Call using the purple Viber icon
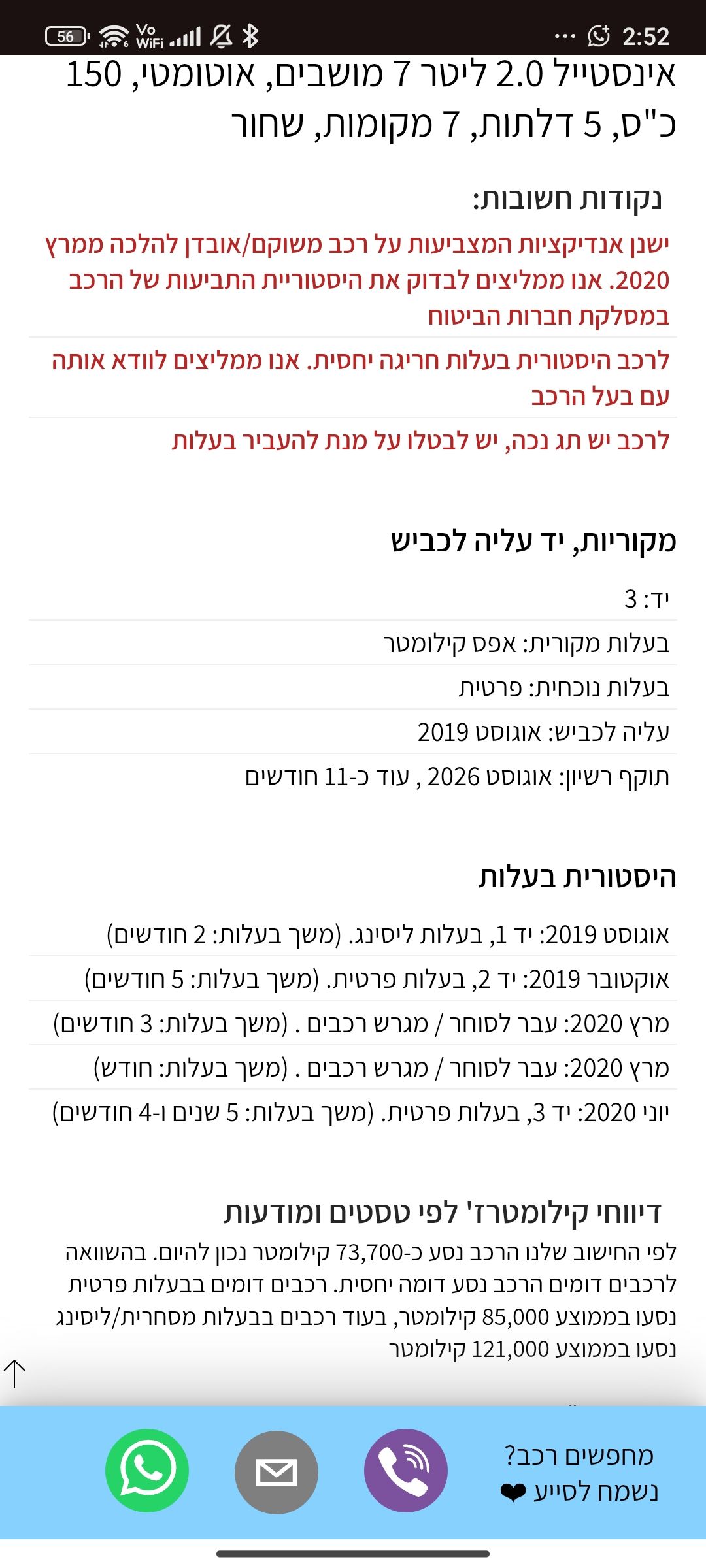The width and height of the screenshot is (706, 1568). point(406,1471)
